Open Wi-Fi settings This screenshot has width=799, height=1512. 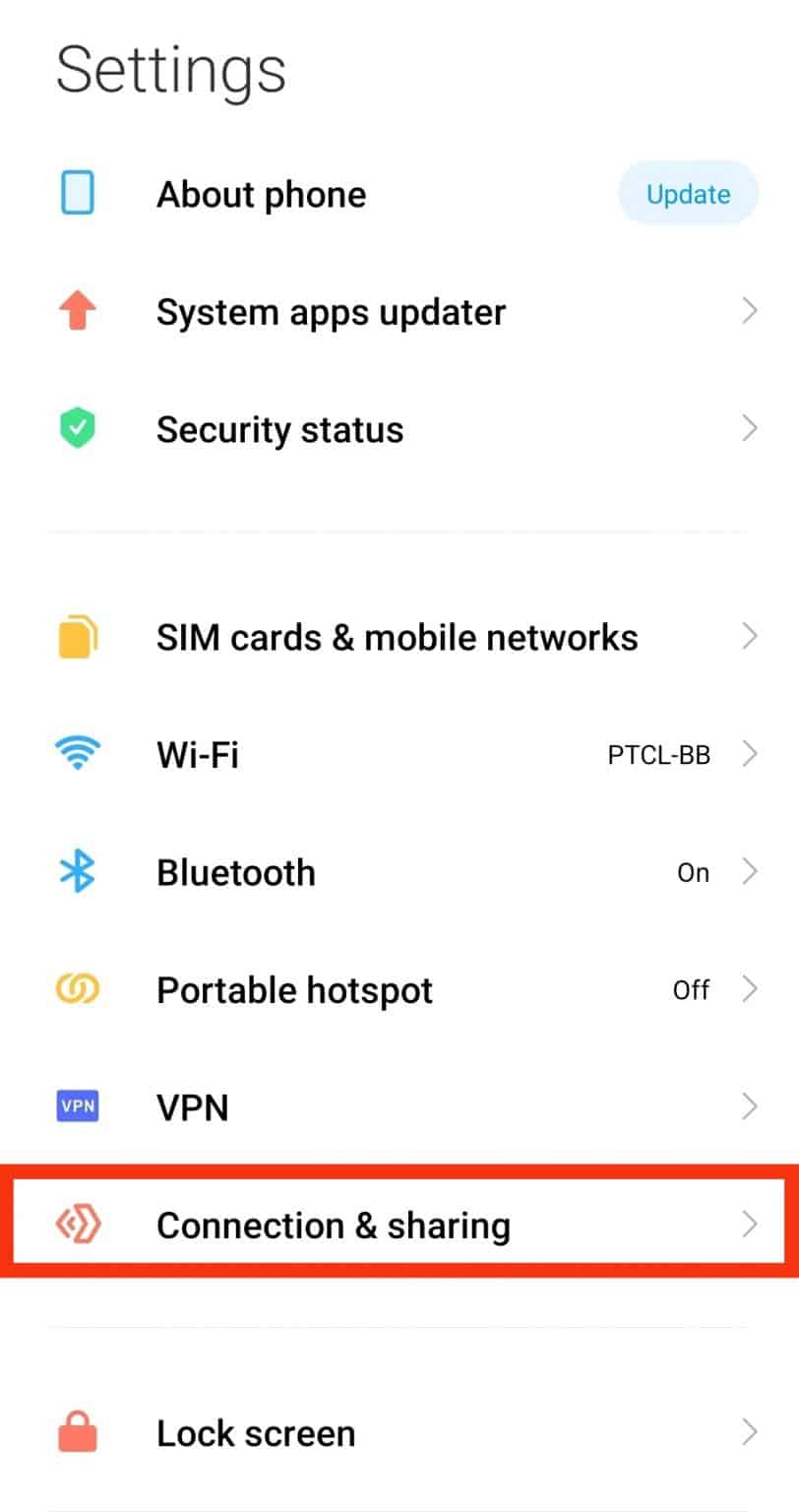[x=399, y=755]
